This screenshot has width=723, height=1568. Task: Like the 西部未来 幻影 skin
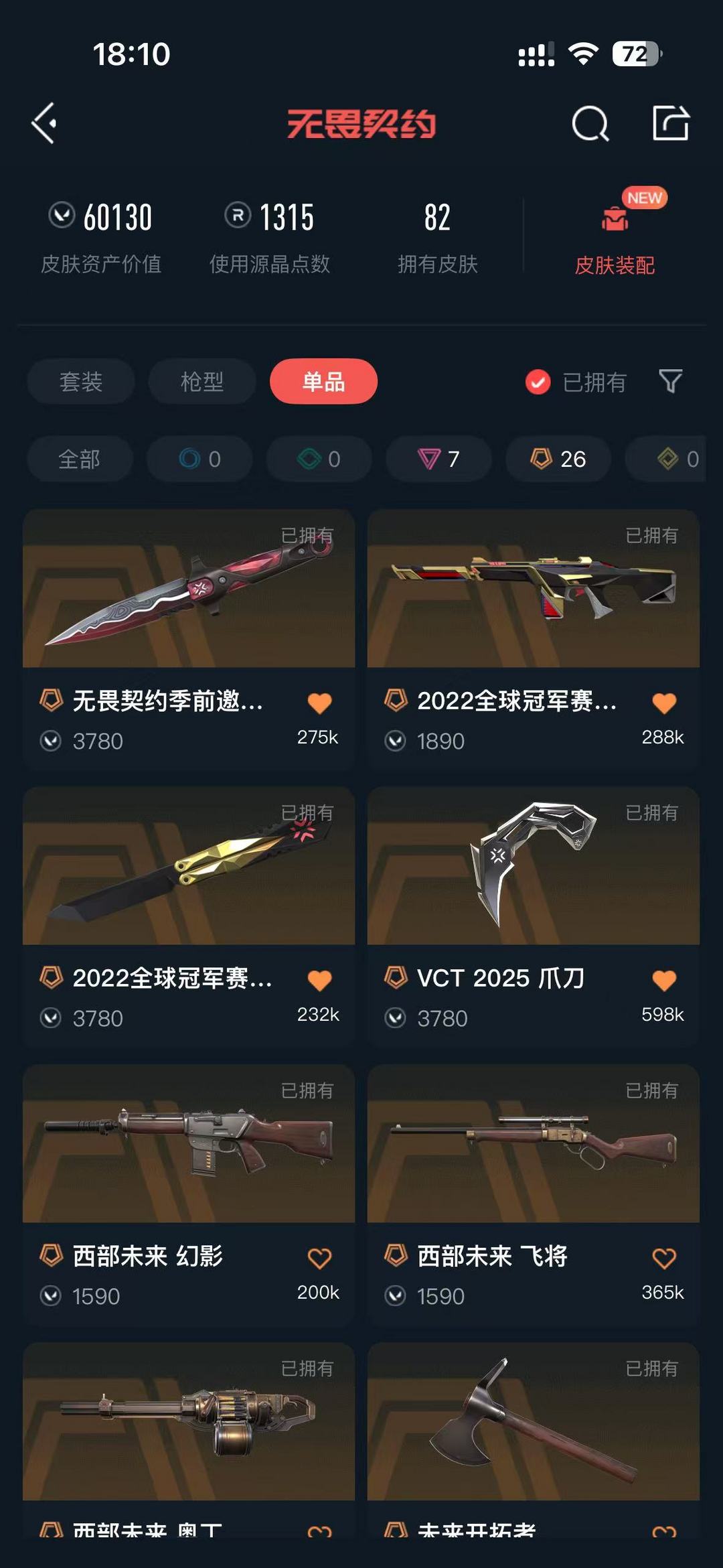[319, 1258]
